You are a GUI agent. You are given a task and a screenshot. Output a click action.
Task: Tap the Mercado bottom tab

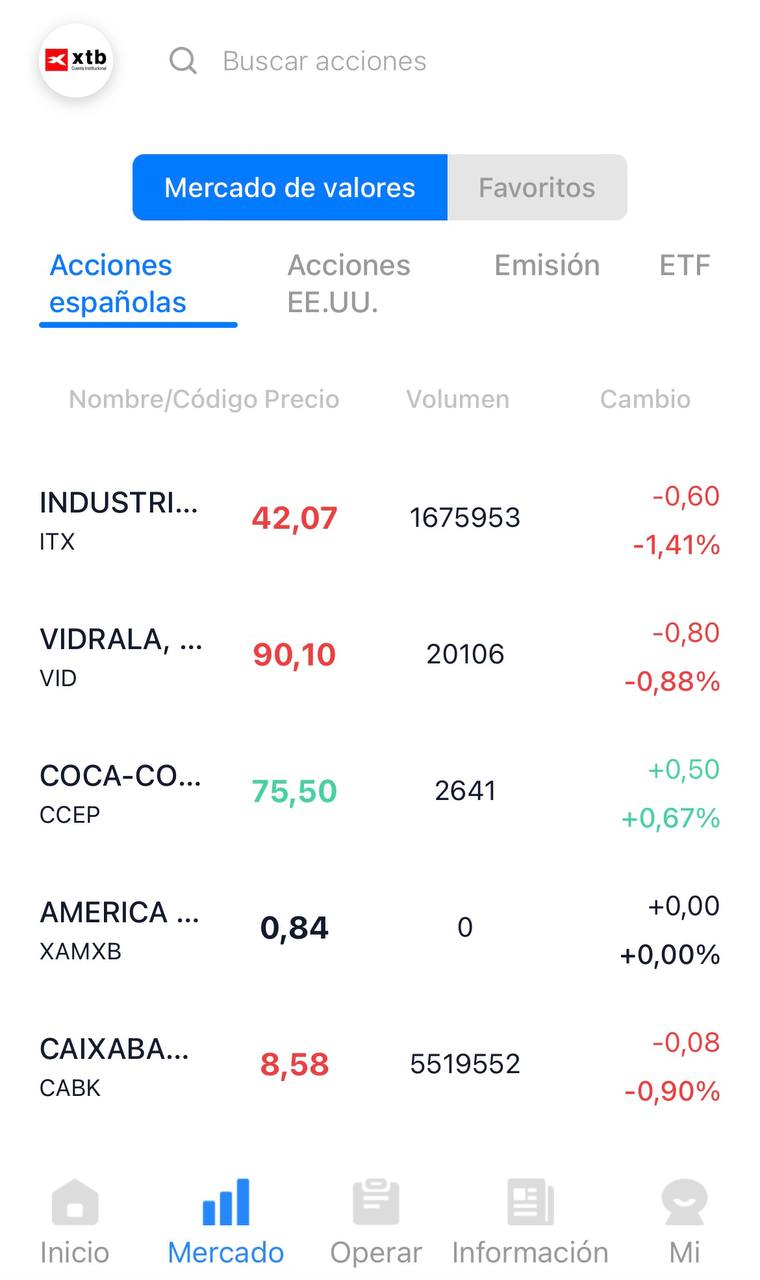226,1221
